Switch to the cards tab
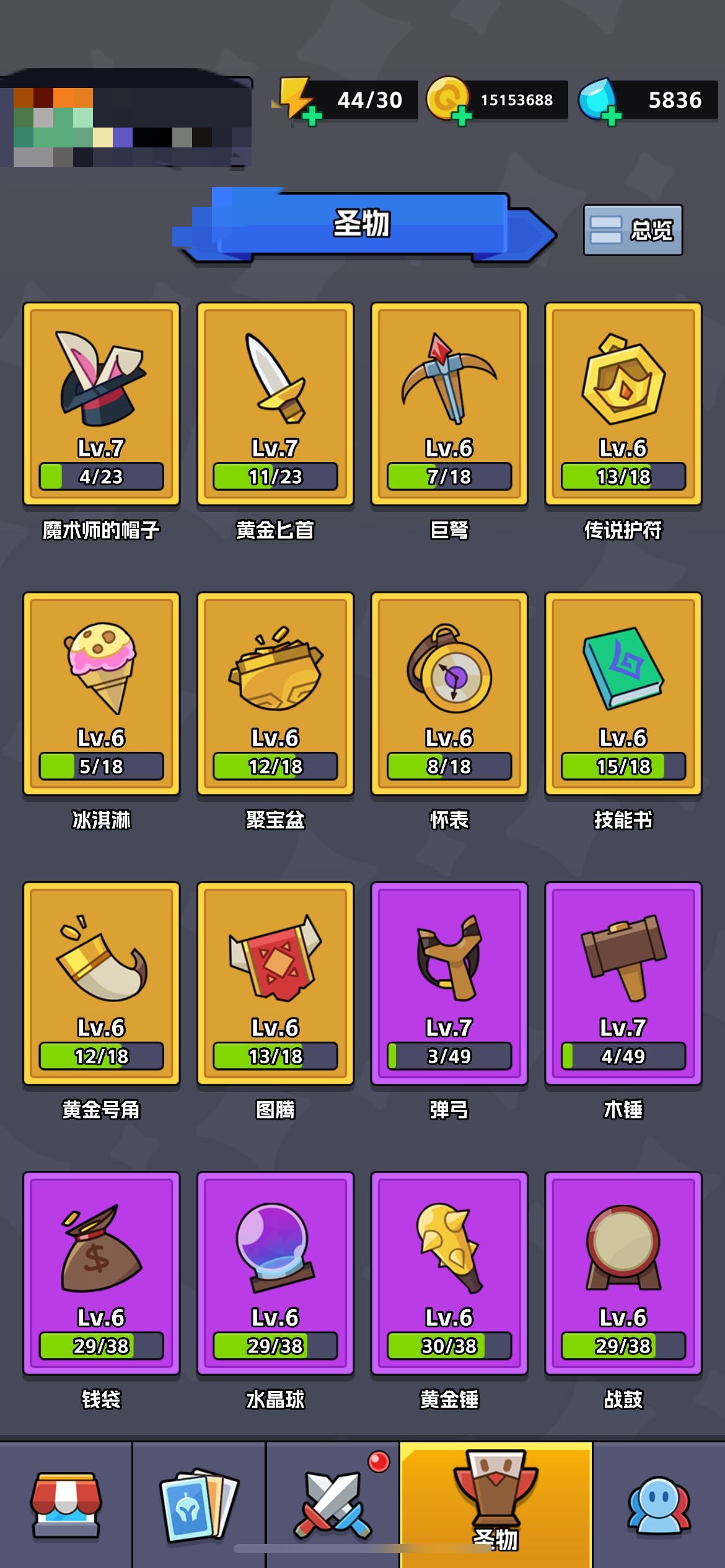 click(x=199, y=1505)
